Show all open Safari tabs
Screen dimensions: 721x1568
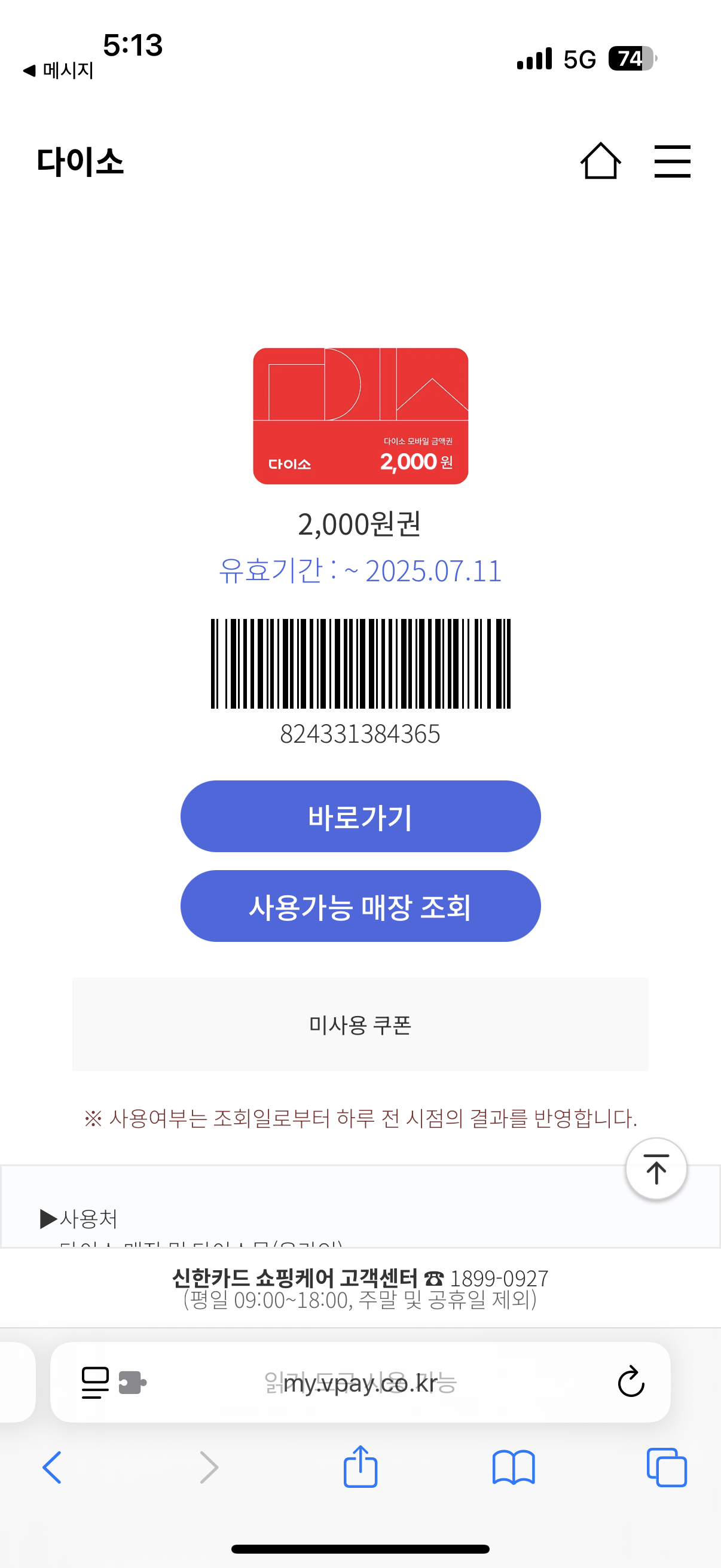(x=666, y=1467)
